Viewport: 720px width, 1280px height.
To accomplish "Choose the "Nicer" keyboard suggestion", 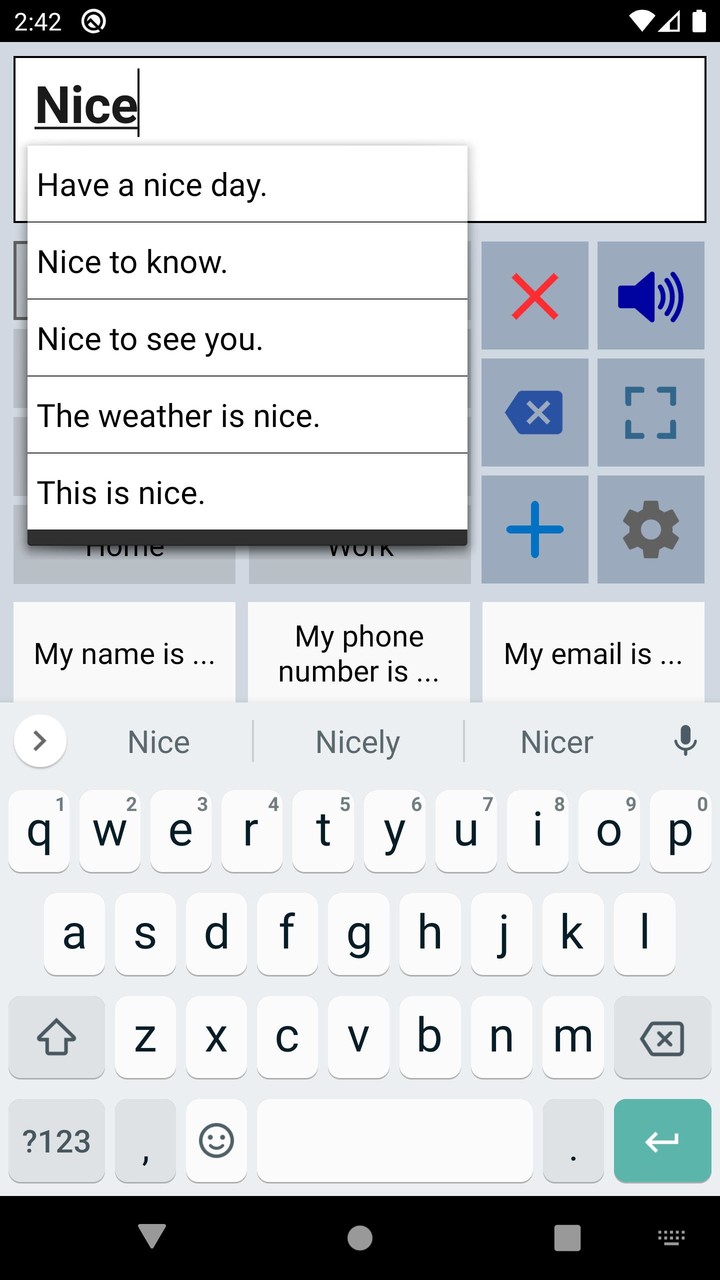I will click(557, 742).
